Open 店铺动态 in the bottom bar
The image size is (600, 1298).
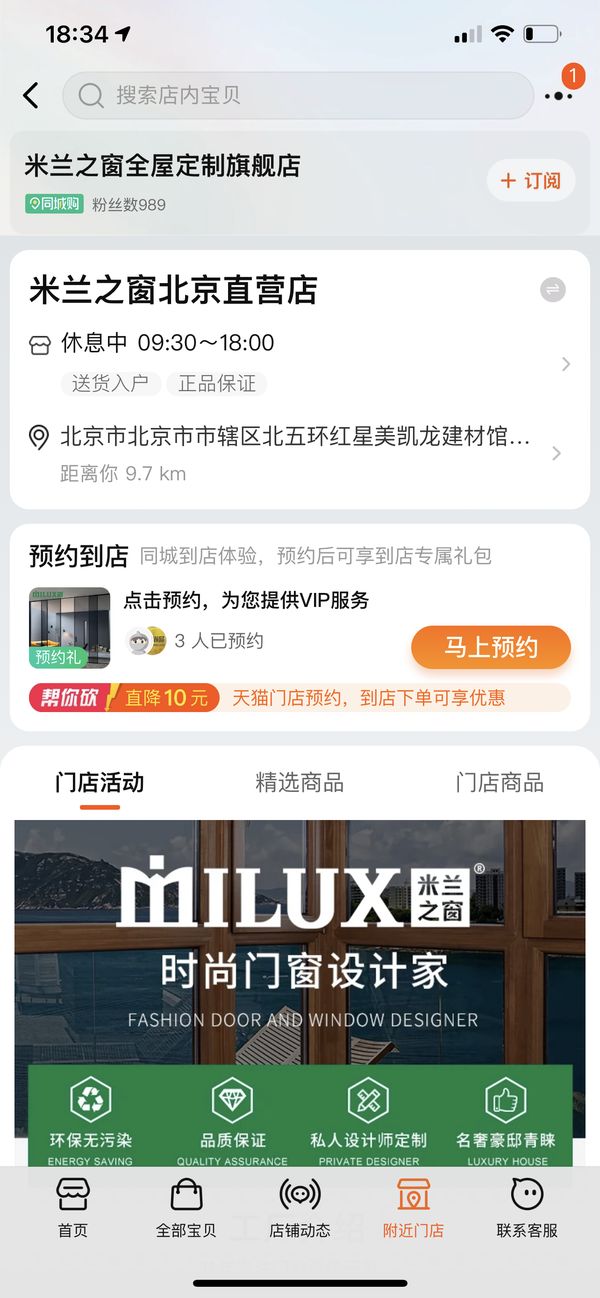point(300,1207)
